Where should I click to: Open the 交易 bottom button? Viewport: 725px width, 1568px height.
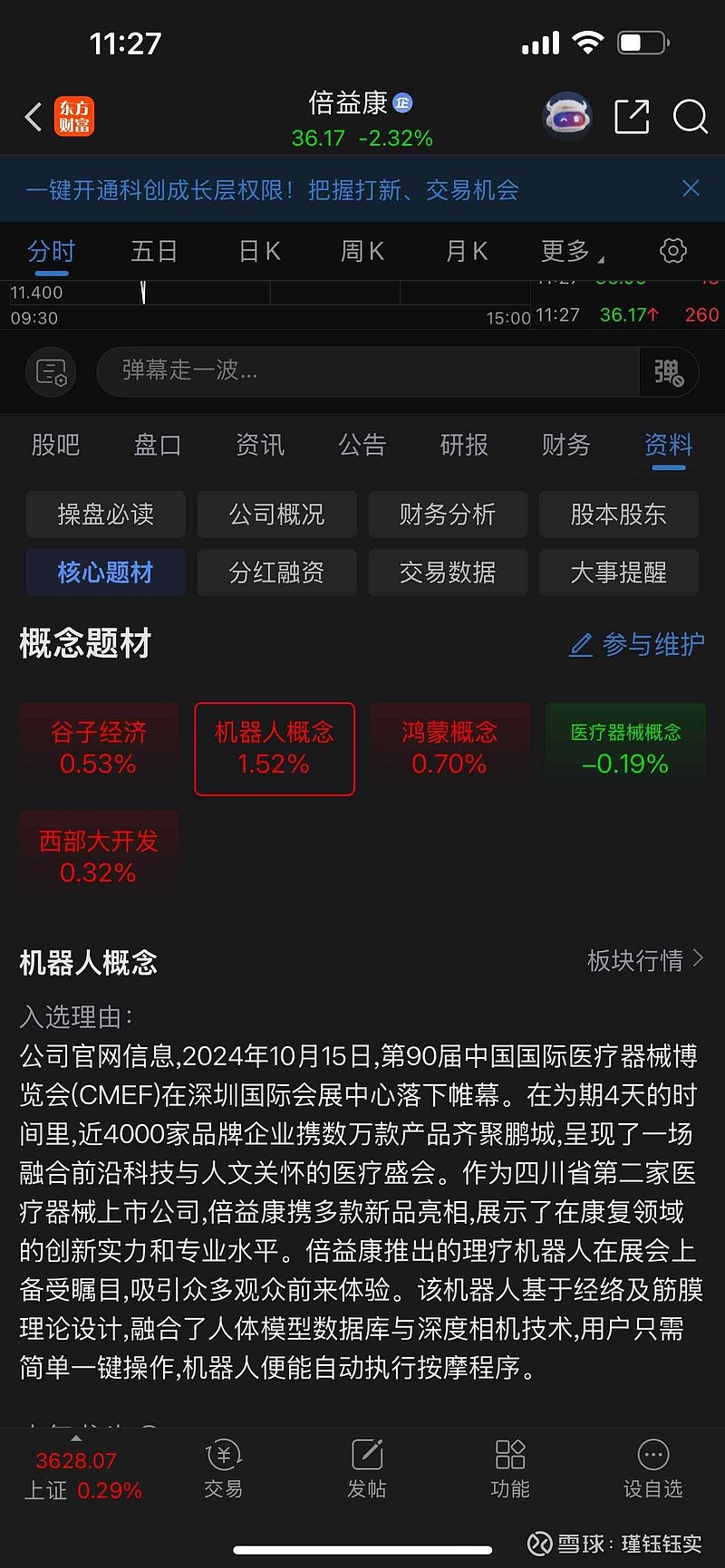coord(223,1468)
